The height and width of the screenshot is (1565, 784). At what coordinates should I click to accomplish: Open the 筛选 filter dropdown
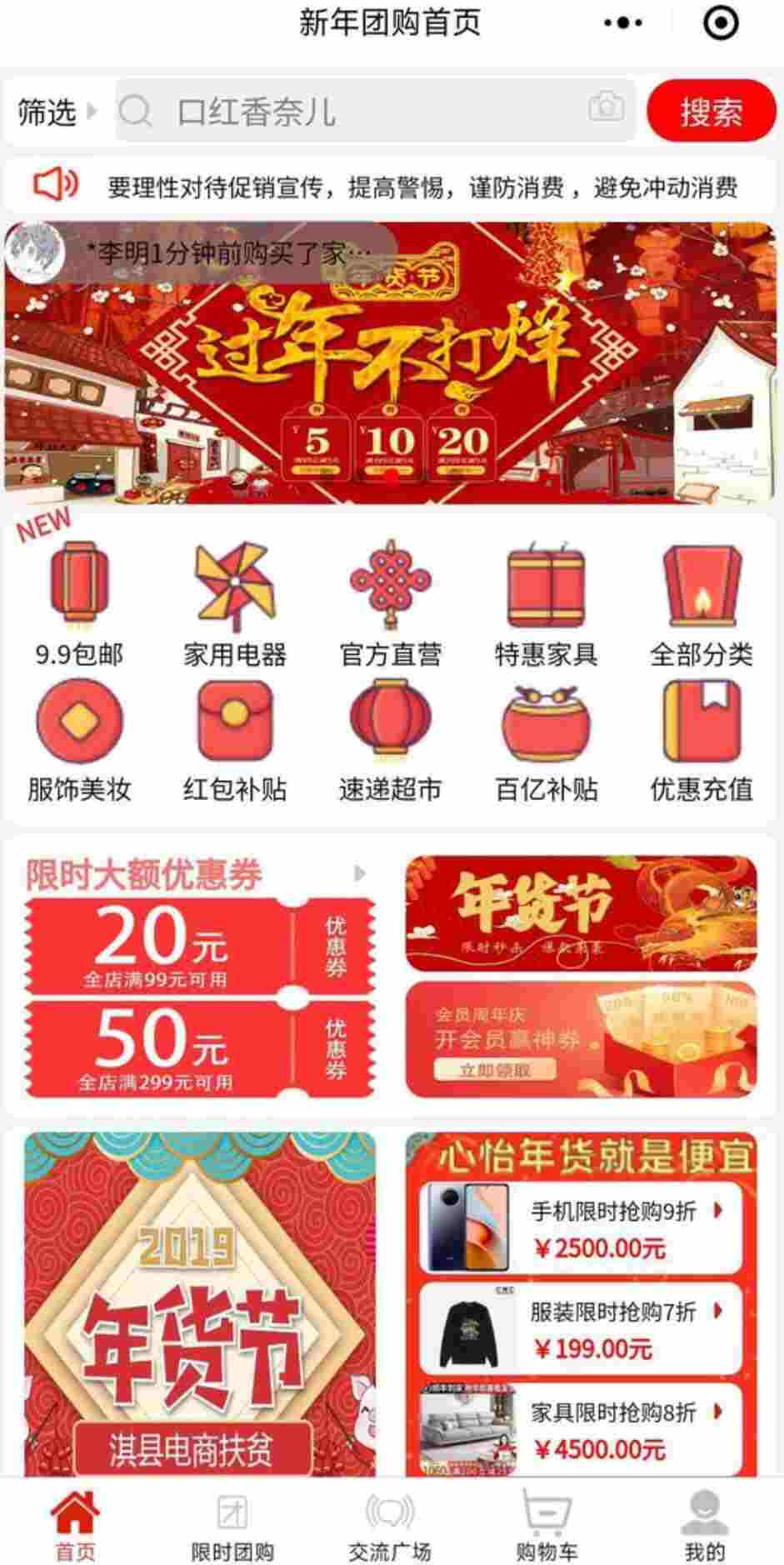pos(56,111)
